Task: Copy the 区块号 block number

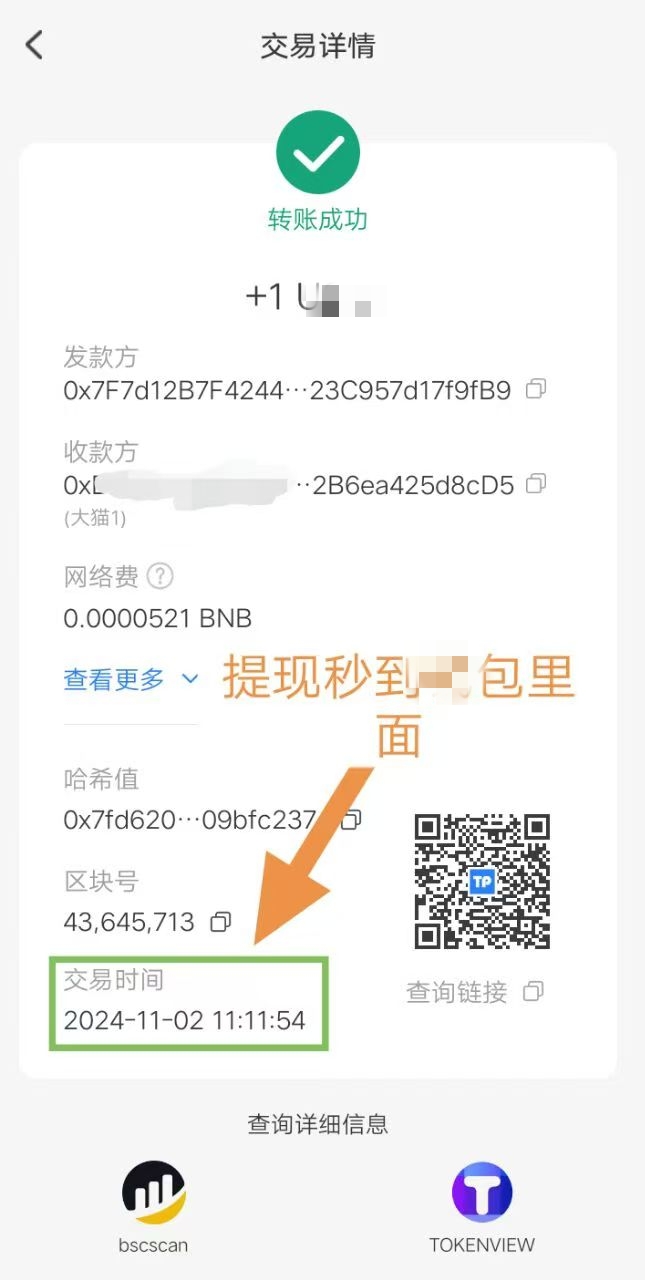Action: (x=221, y=921)
